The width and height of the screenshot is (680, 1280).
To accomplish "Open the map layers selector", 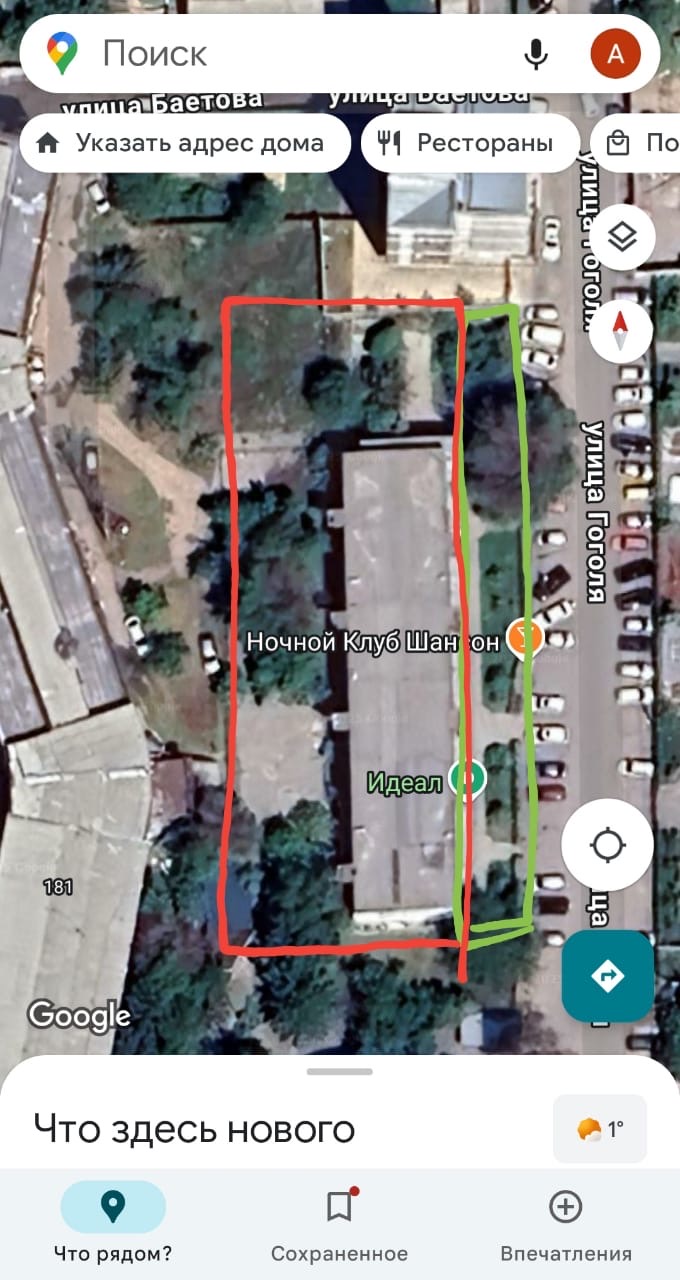I will click(x=622, y=238).
